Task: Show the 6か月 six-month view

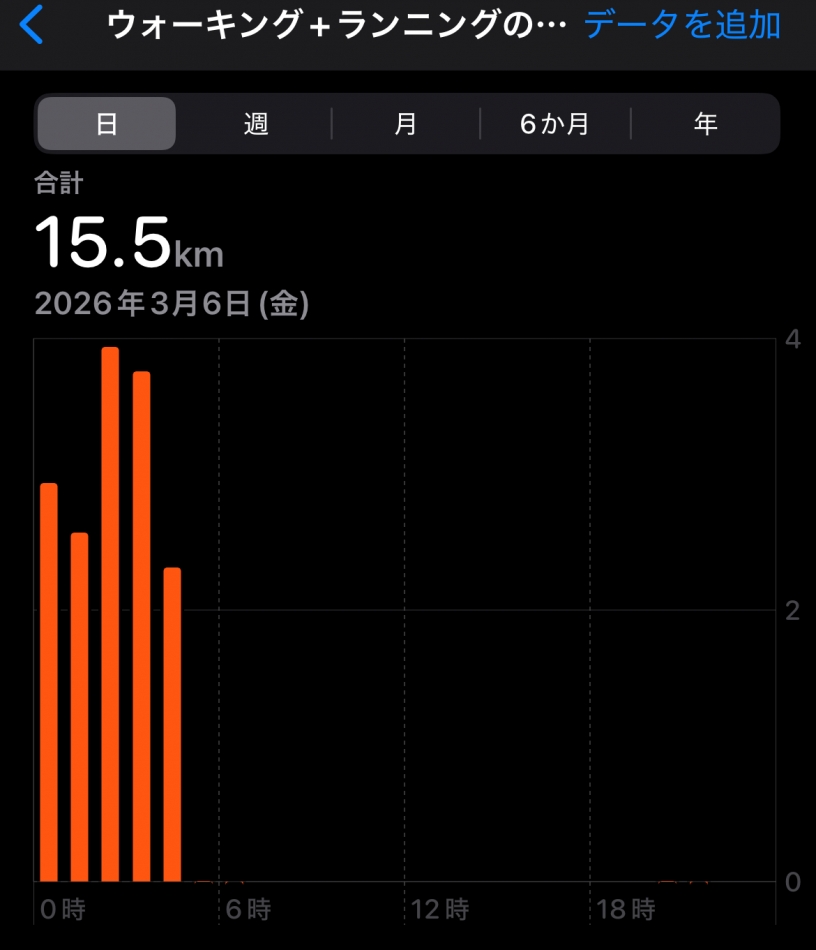Action: [x=555, y=124]
